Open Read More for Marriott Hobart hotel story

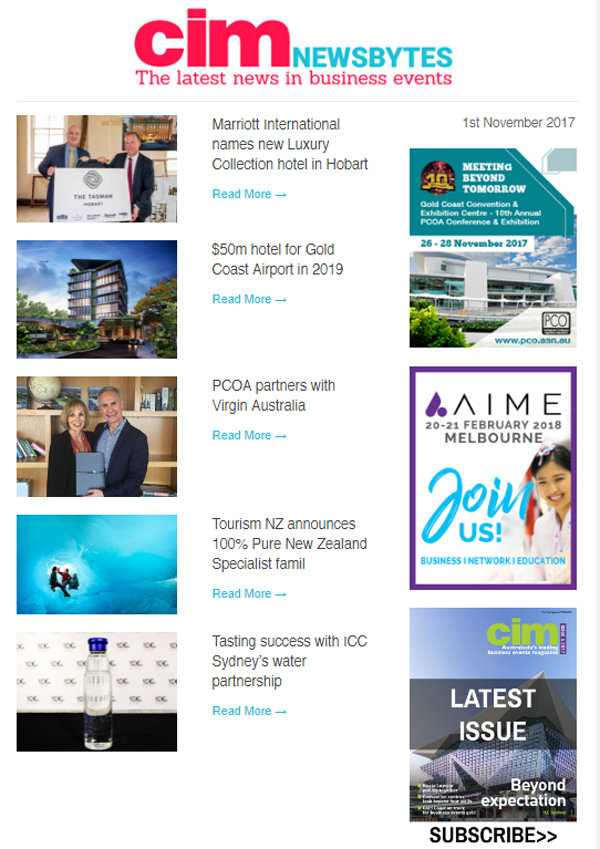(x=249, y=194)
